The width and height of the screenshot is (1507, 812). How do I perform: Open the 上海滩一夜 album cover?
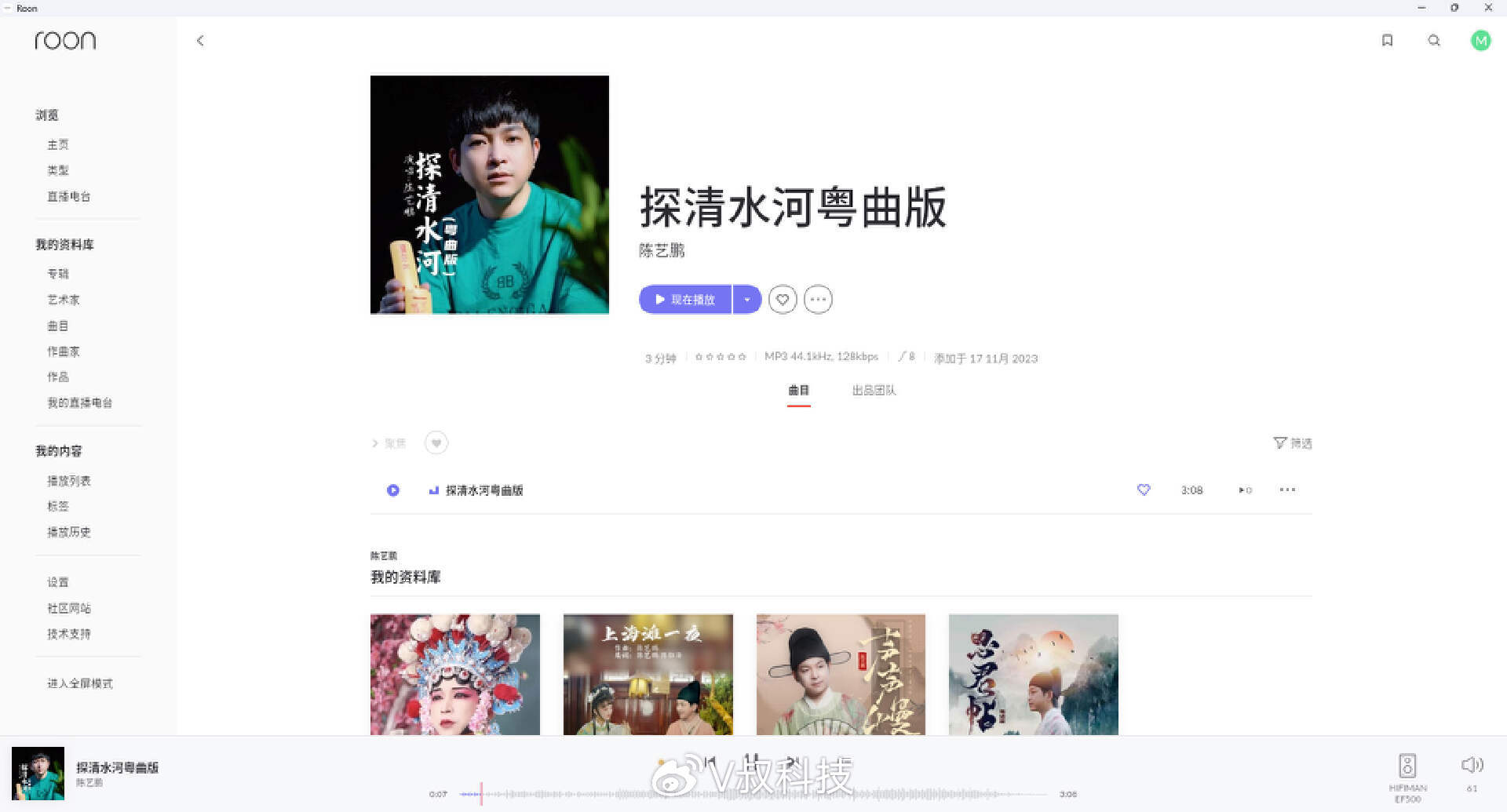pyautogui.click(x=648, y=675)
